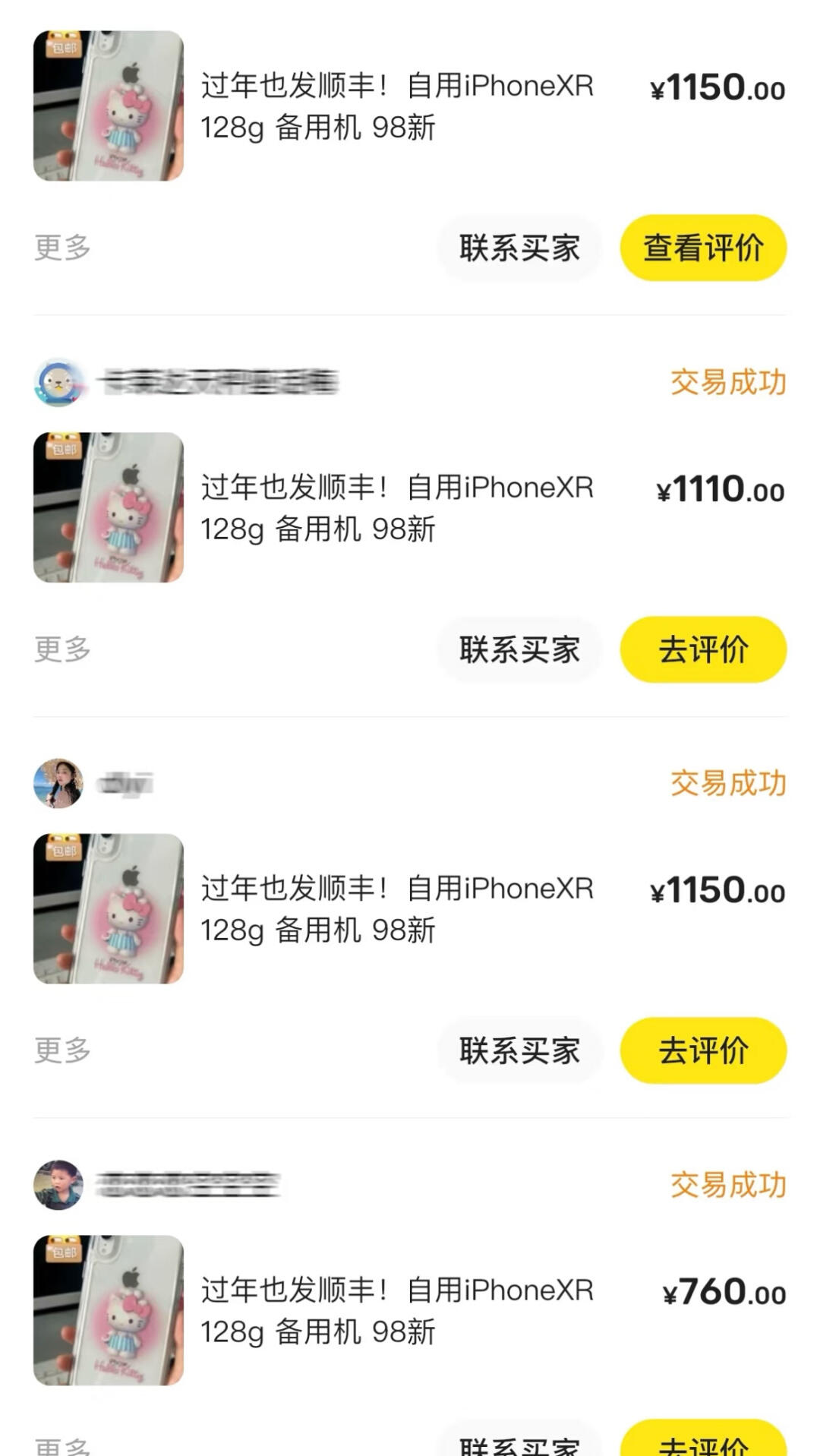
Task: Contact the buyer of the ¥1110.00 order
Action: (519, 649)
